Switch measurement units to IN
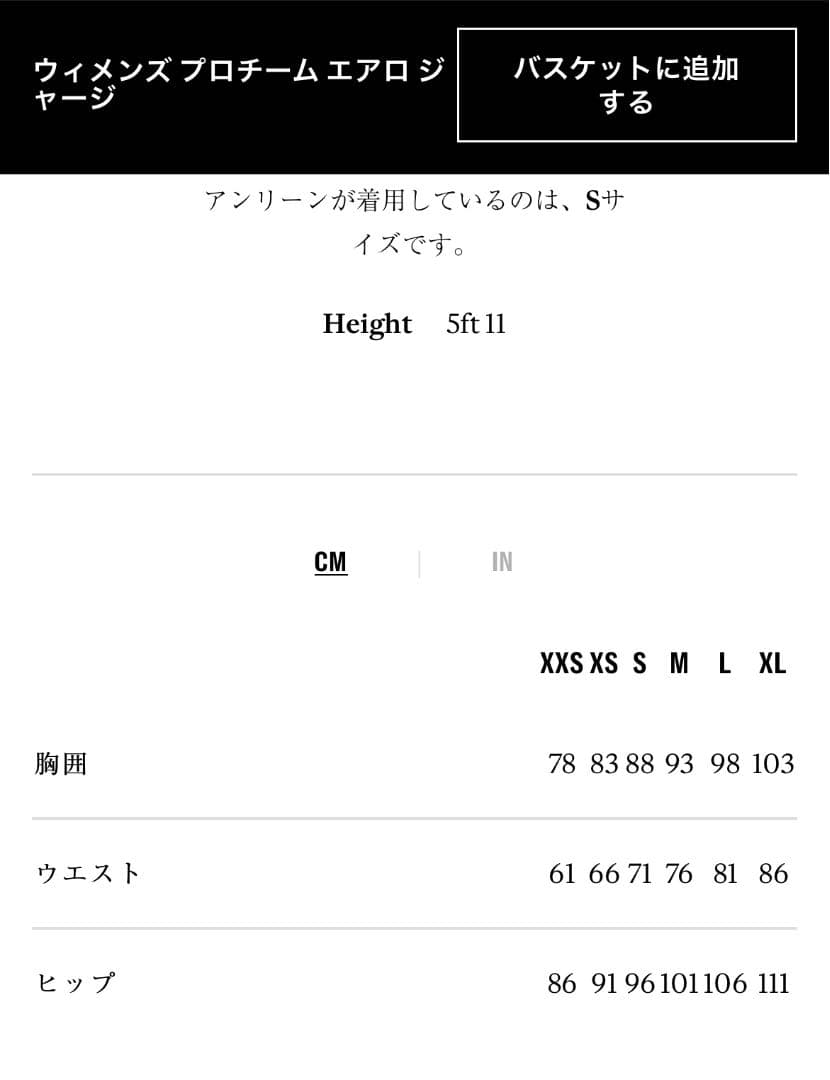Viewport: 830px width, 1080px height. [502, 562]
